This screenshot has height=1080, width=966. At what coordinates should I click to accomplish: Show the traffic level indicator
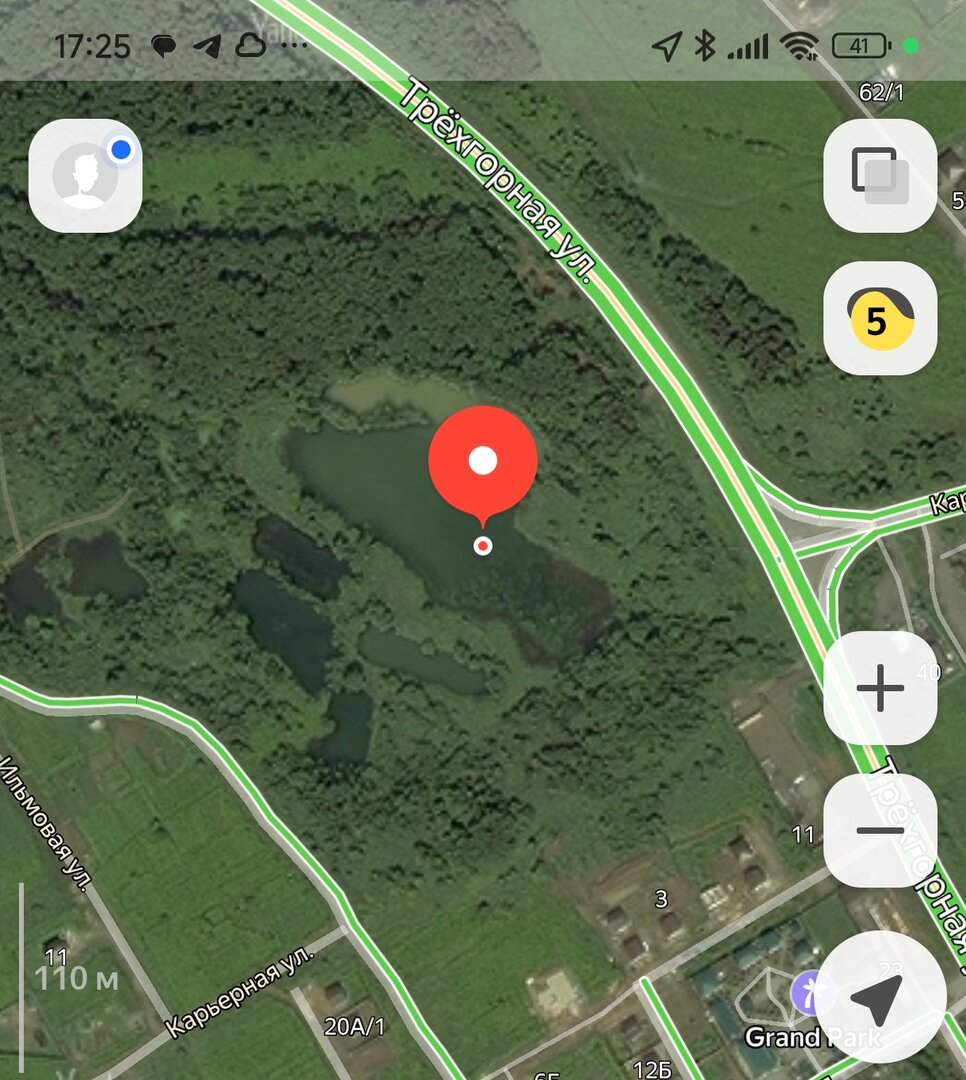pyautogui.click(x=880, y=319)
